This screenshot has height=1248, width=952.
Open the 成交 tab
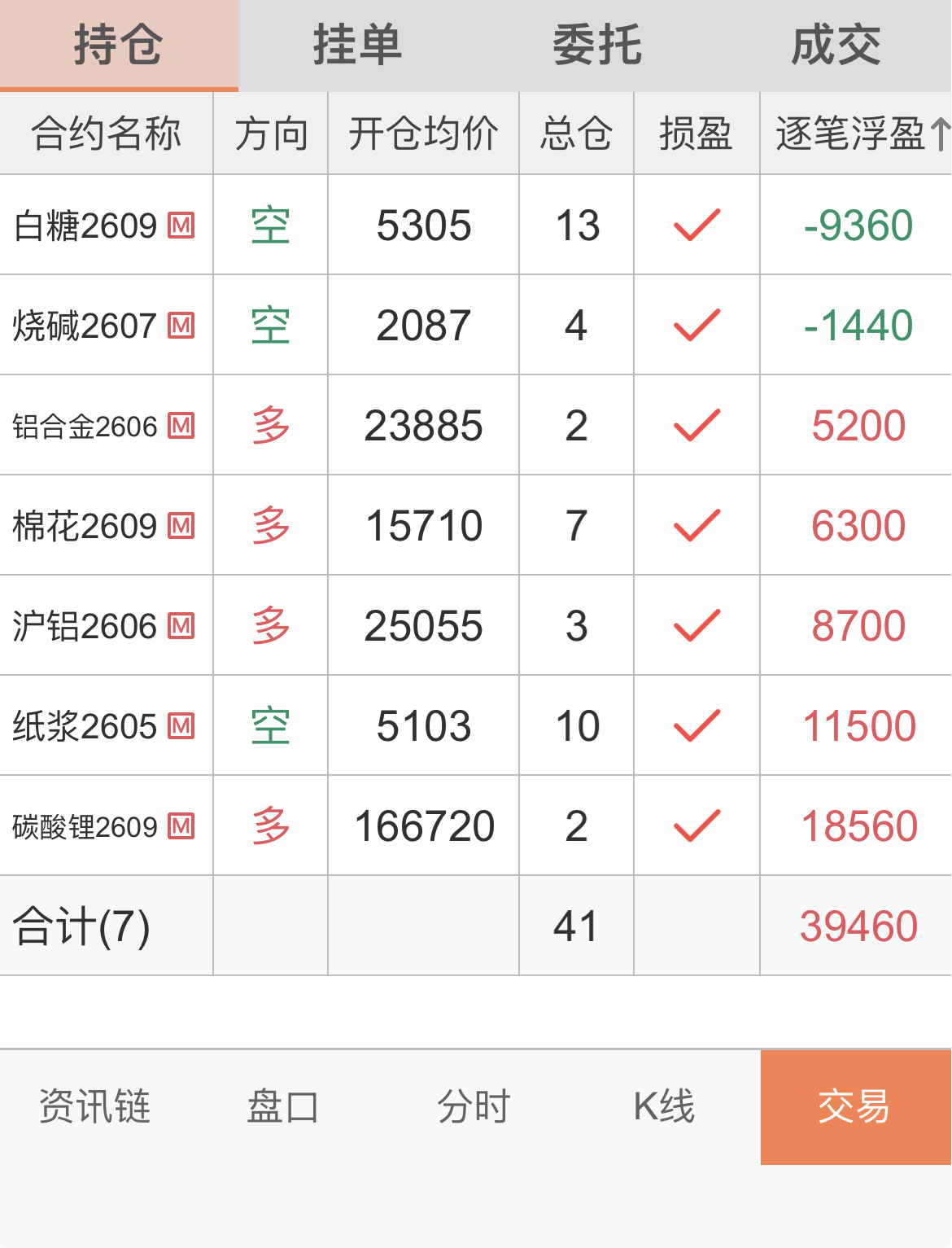pyautogui.click(x=832, y=45)
